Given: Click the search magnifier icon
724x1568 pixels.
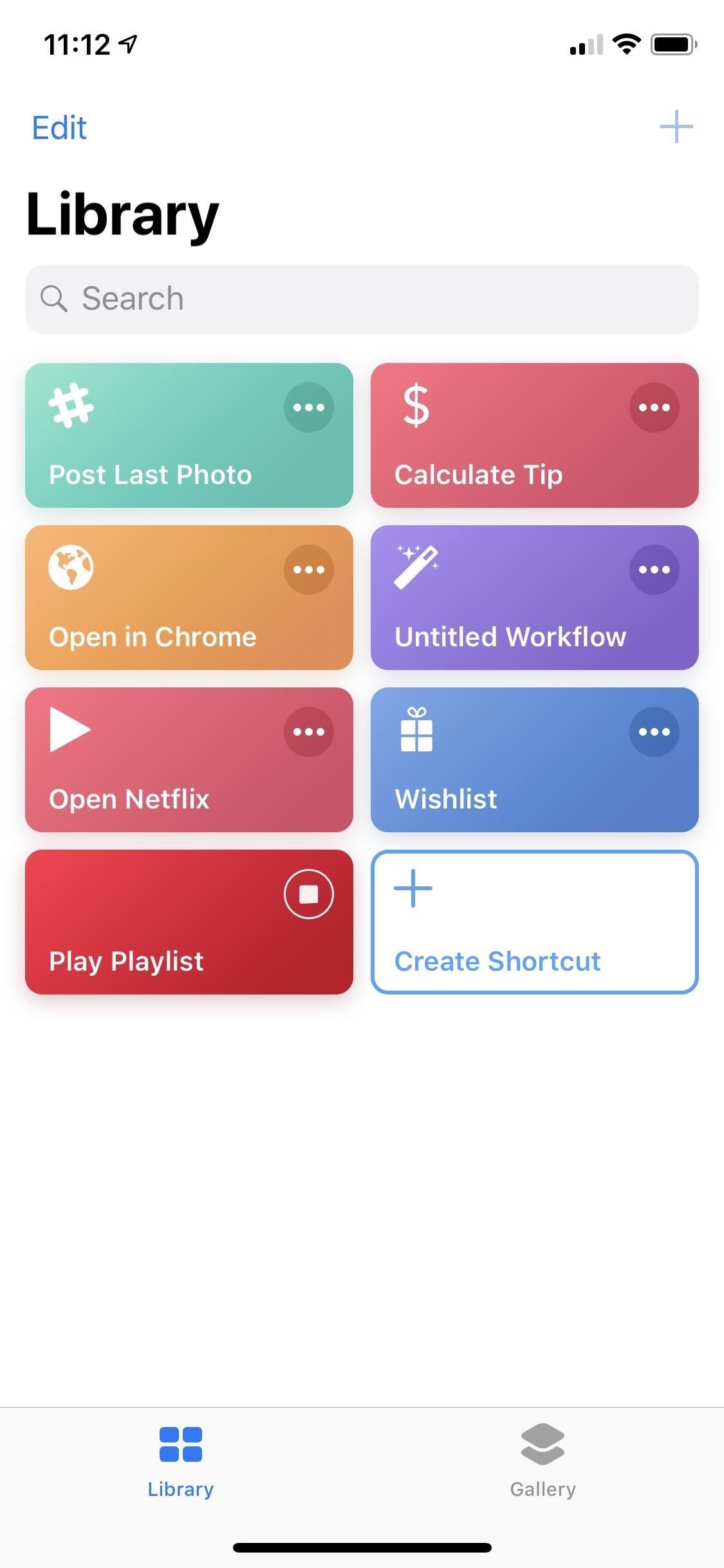Looking at the screenshot, I should coord(55,299).
